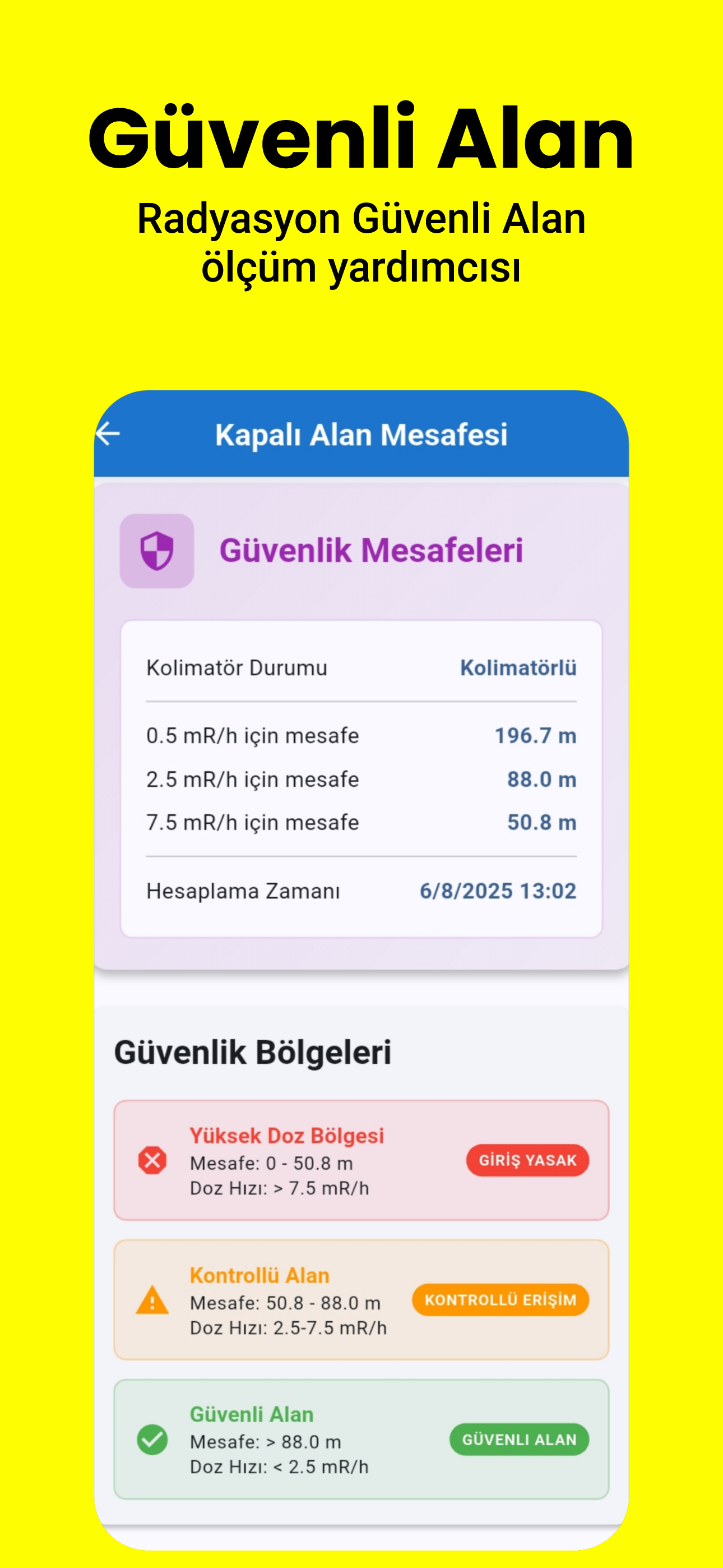
Task: Tap the back arrow in the header
Action: tap(109, 433)
